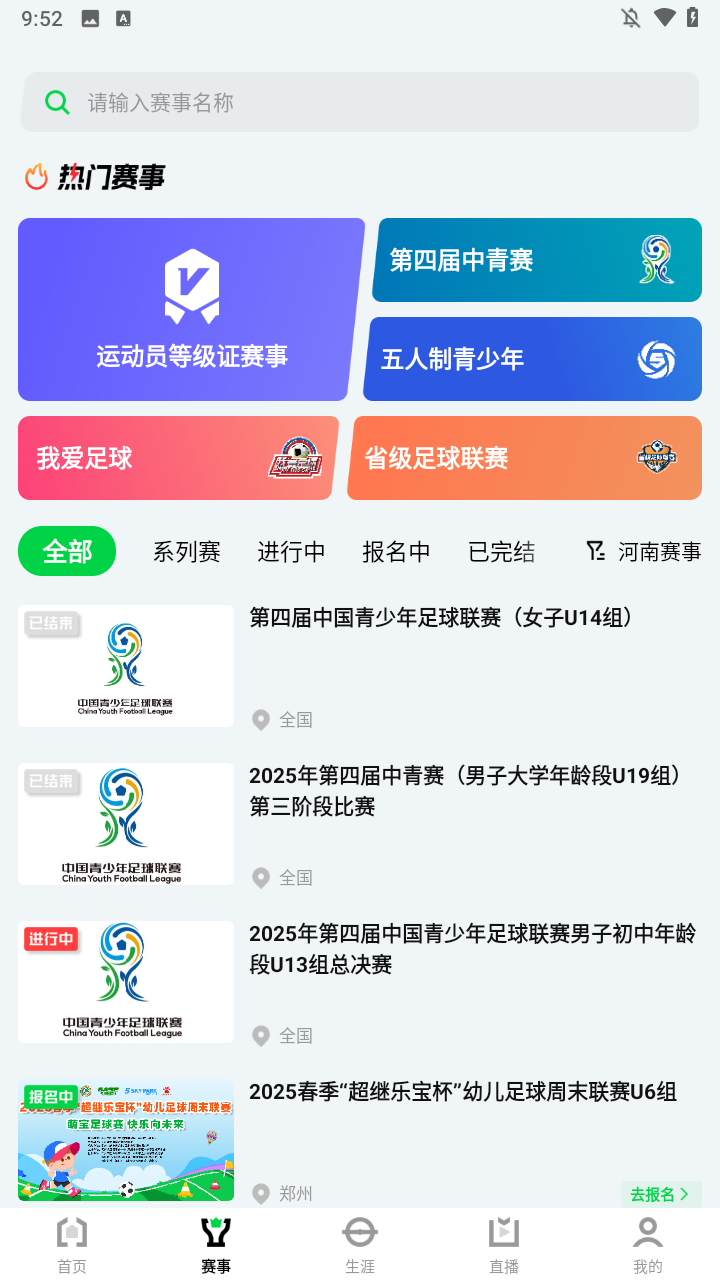This screenshot has width=720, height=1280.
Task: Open the 河南赛事 filter funnel icon
Action: tap(596, 549)
